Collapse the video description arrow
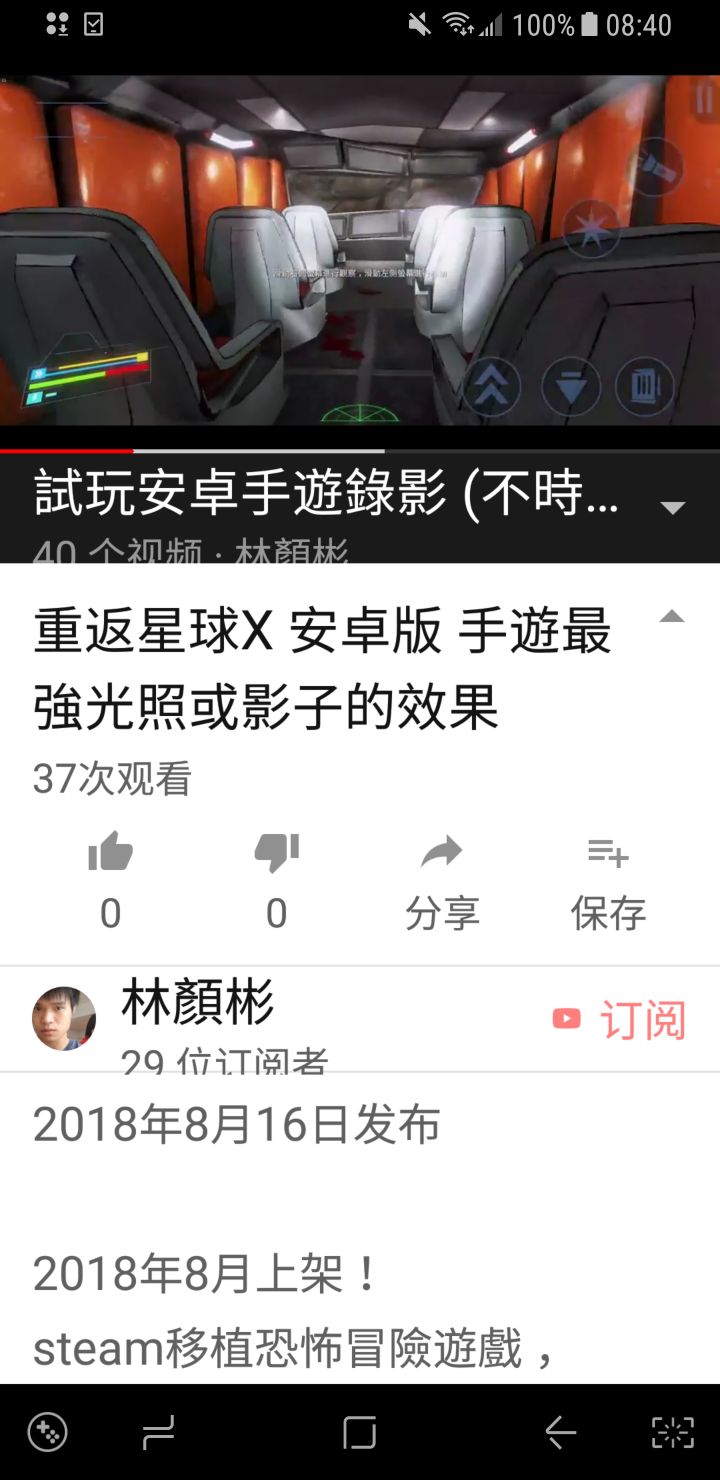The height and width of the screenshot is (1480, 720). tap(672, 617)
